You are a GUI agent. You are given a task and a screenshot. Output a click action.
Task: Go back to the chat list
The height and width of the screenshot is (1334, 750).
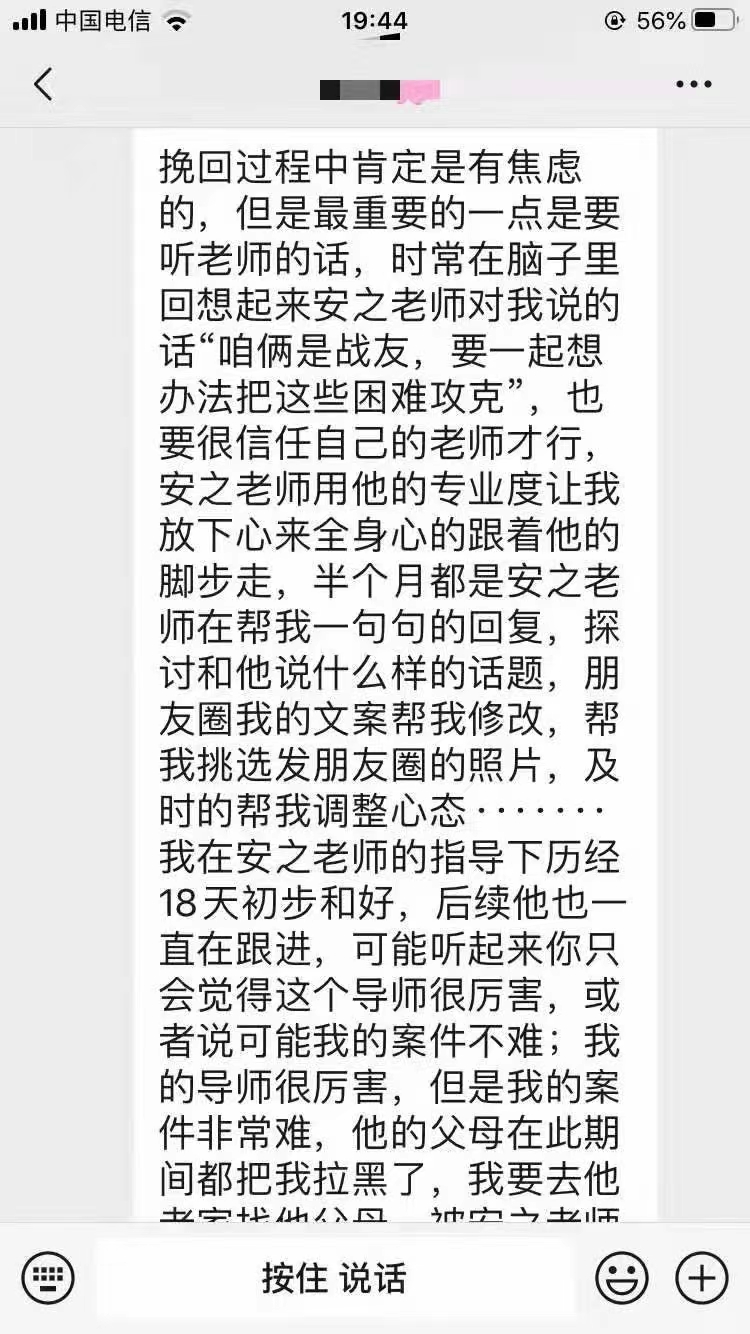click(42, 85)
